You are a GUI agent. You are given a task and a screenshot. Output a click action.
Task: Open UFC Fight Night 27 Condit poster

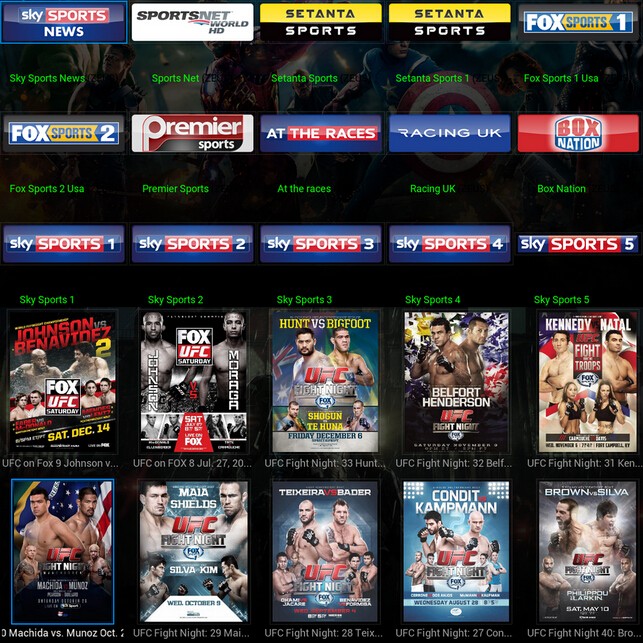coord(457,551)
